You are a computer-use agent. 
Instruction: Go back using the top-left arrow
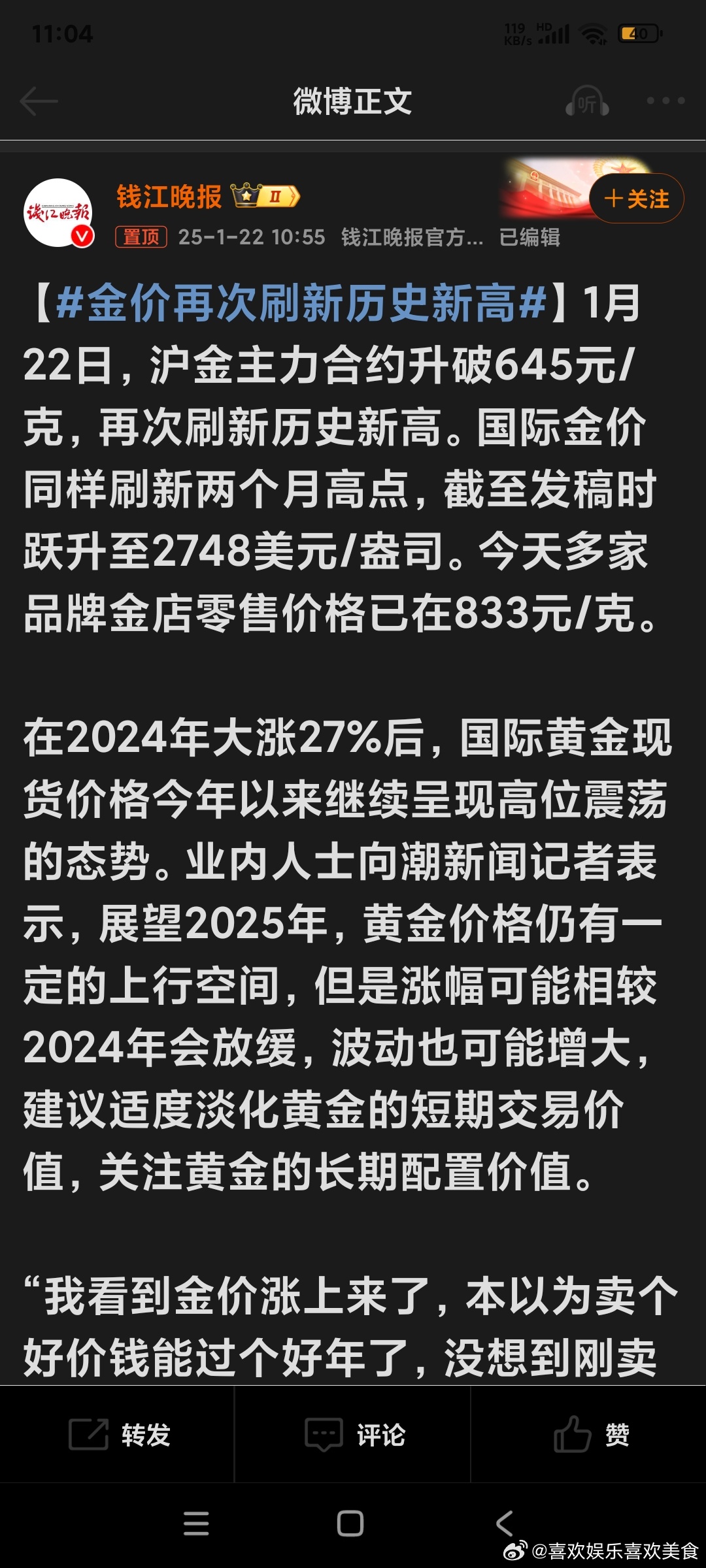[x=39, y=101]
